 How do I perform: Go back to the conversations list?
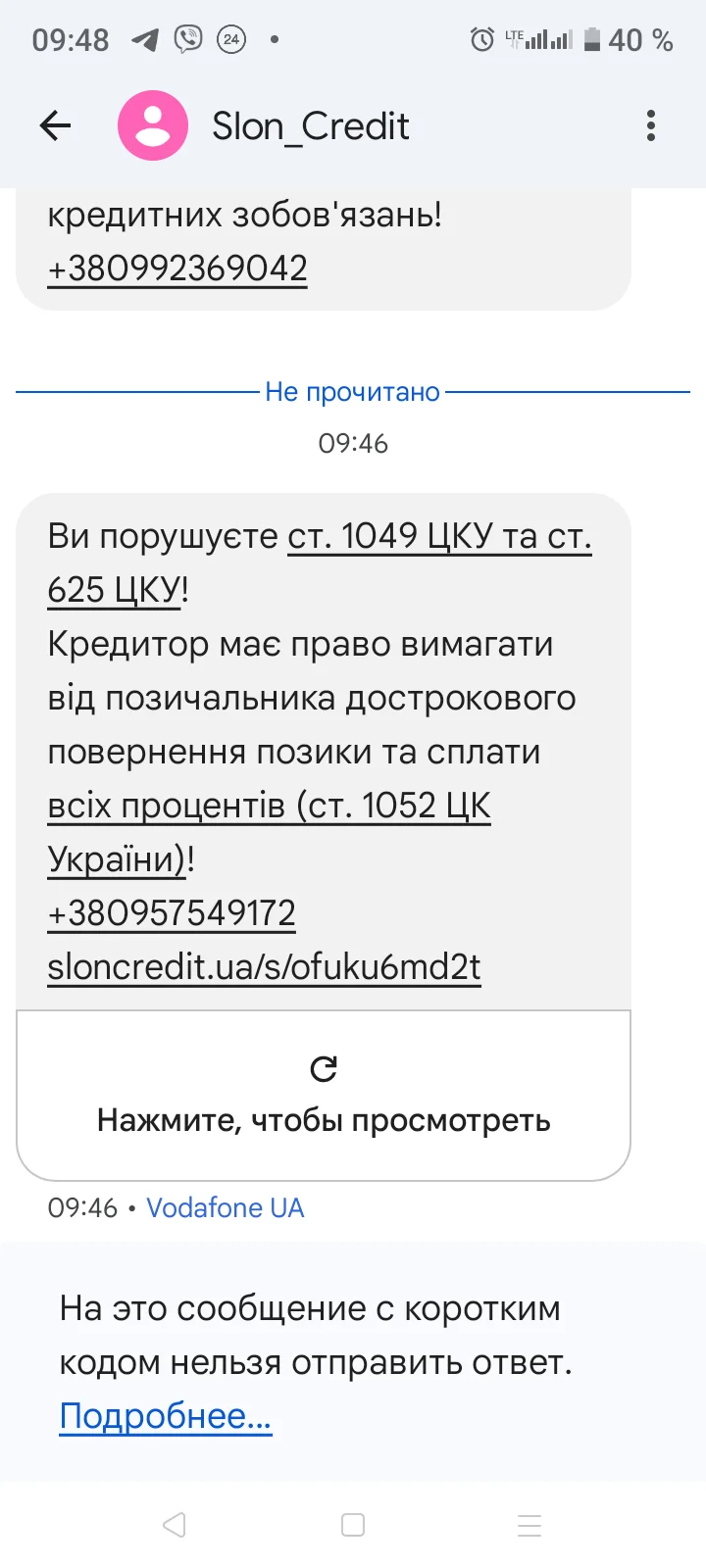point(55,125)
